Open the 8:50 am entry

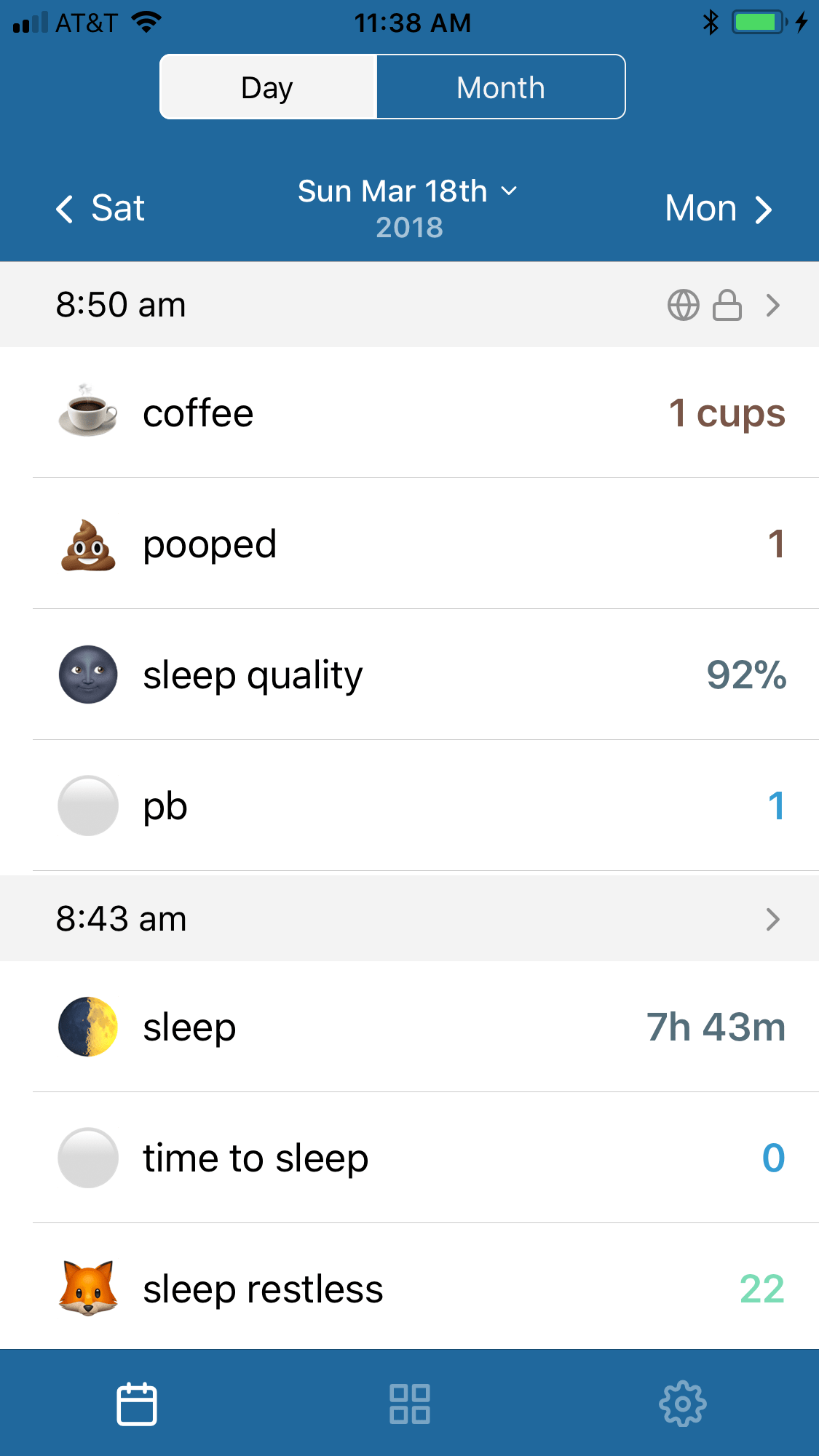click(x=409, y=305)
